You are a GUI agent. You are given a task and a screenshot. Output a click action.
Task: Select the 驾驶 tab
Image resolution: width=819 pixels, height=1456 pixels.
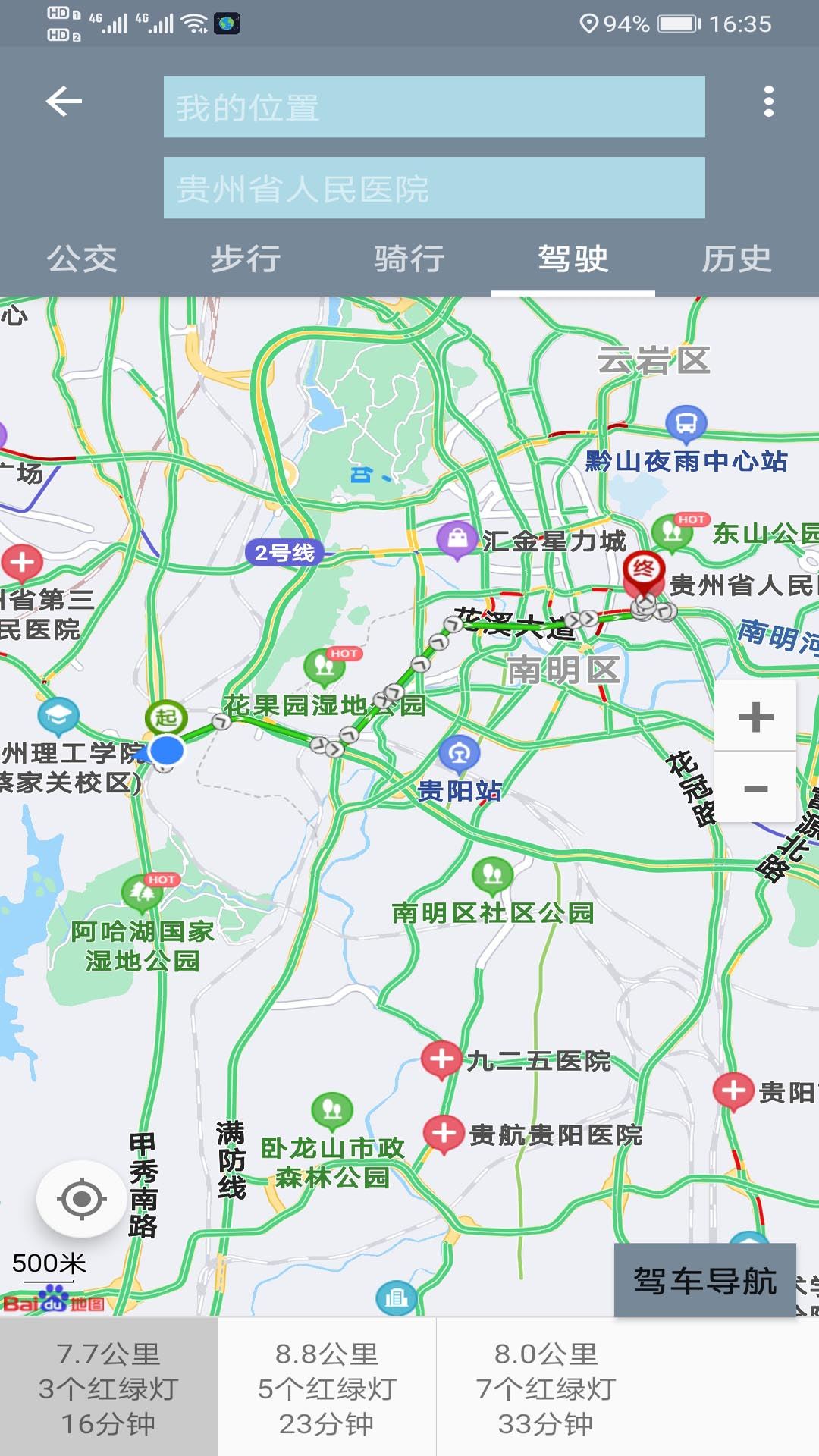tap(573, 259)
